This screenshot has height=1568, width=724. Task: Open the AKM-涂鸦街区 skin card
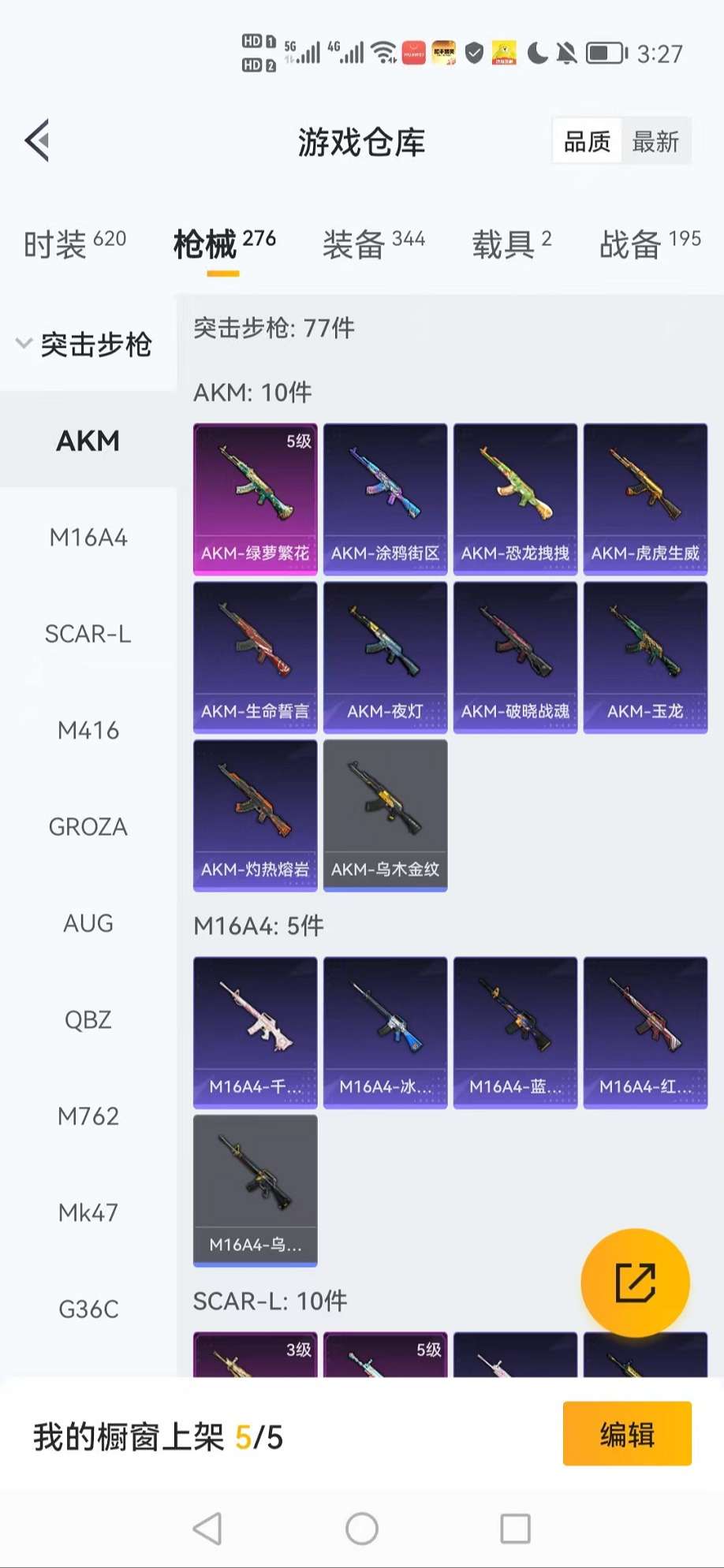[x=385, y=498]
